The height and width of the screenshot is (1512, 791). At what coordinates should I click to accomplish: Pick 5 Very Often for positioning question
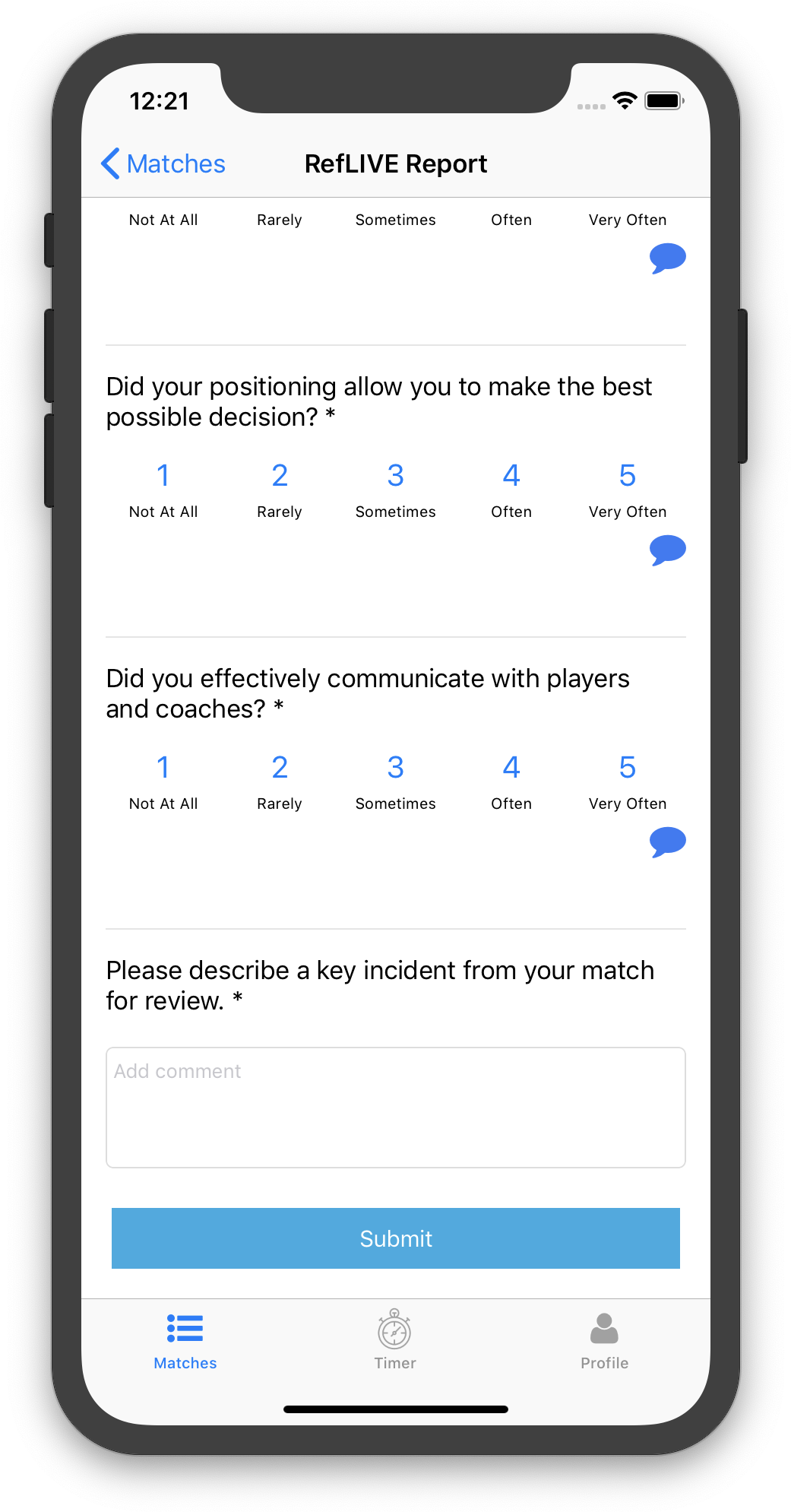coord(628,490)
